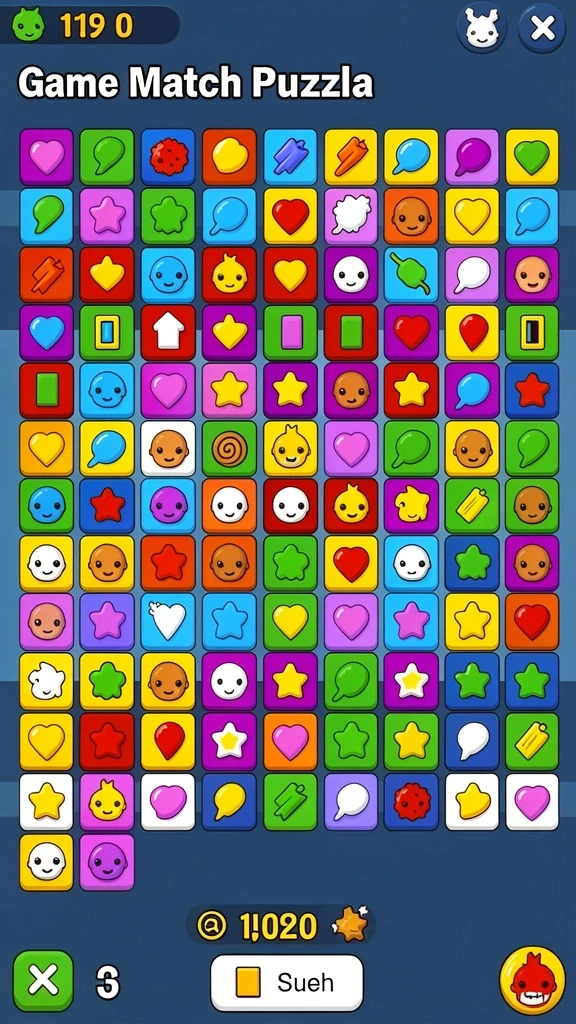
Task: Choose the purple face on the pink tile
Action: [107, 862]
